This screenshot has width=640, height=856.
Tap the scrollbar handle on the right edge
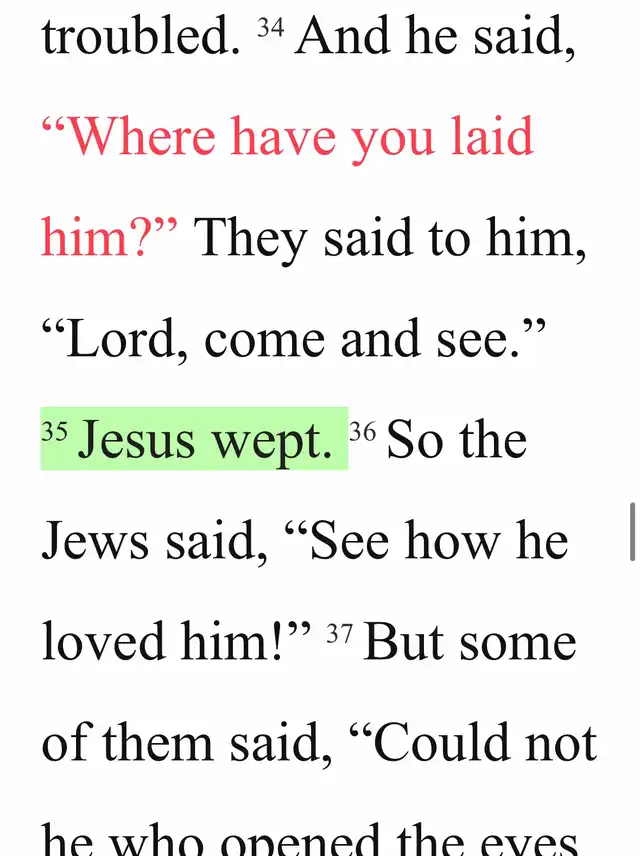(x=632, y=534)
